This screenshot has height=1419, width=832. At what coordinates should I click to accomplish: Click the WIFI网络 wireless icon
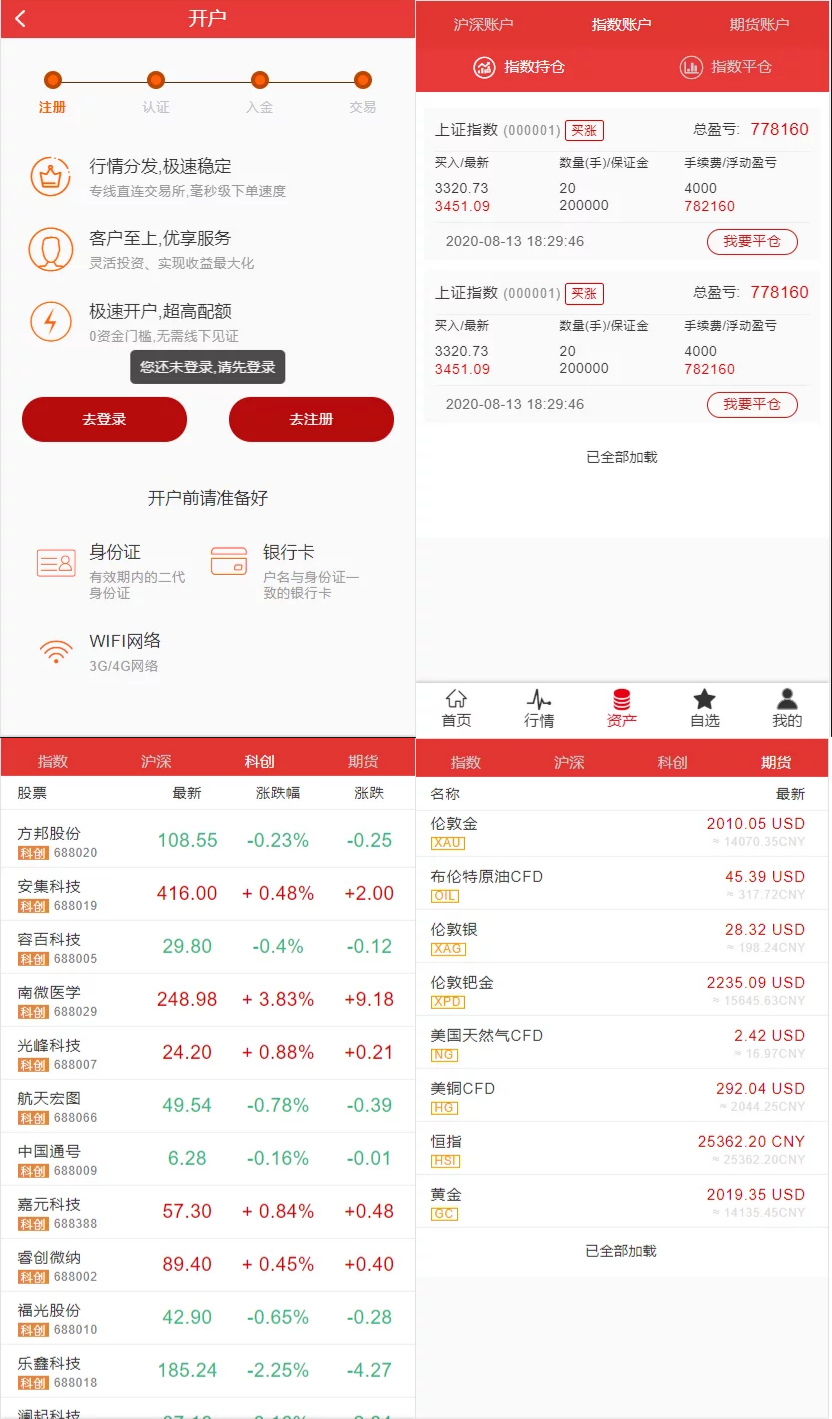56,651
